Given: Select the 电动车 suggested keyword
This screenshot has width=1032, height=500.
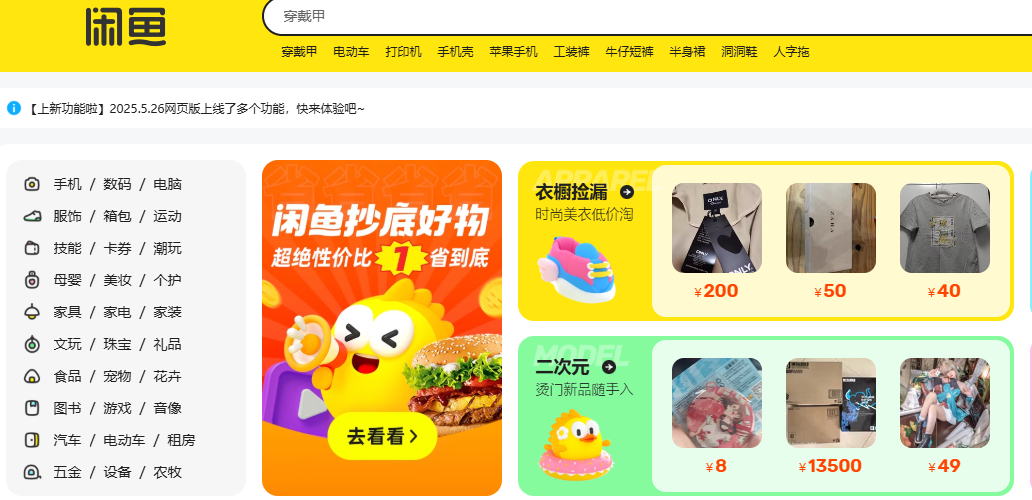Looking at the screenshot, I should point(351,52).
